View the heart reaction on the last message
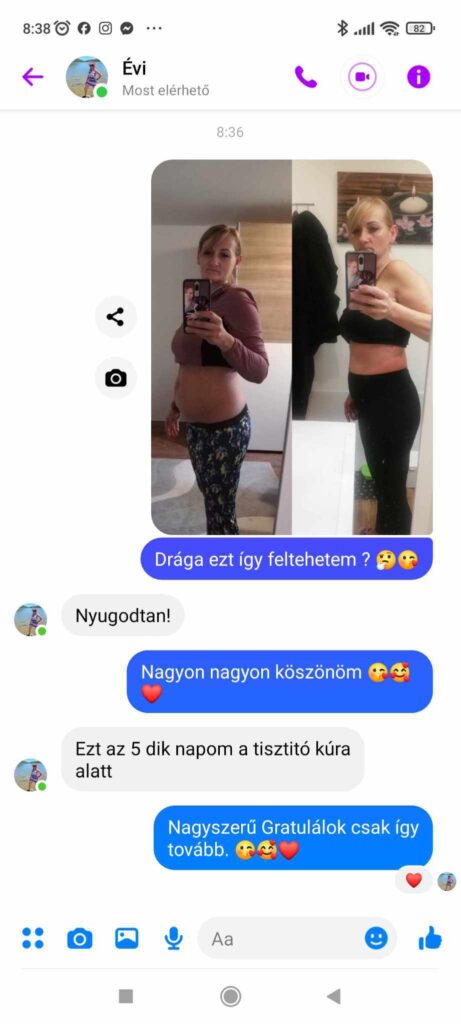461x1024 pixels. 413,880
